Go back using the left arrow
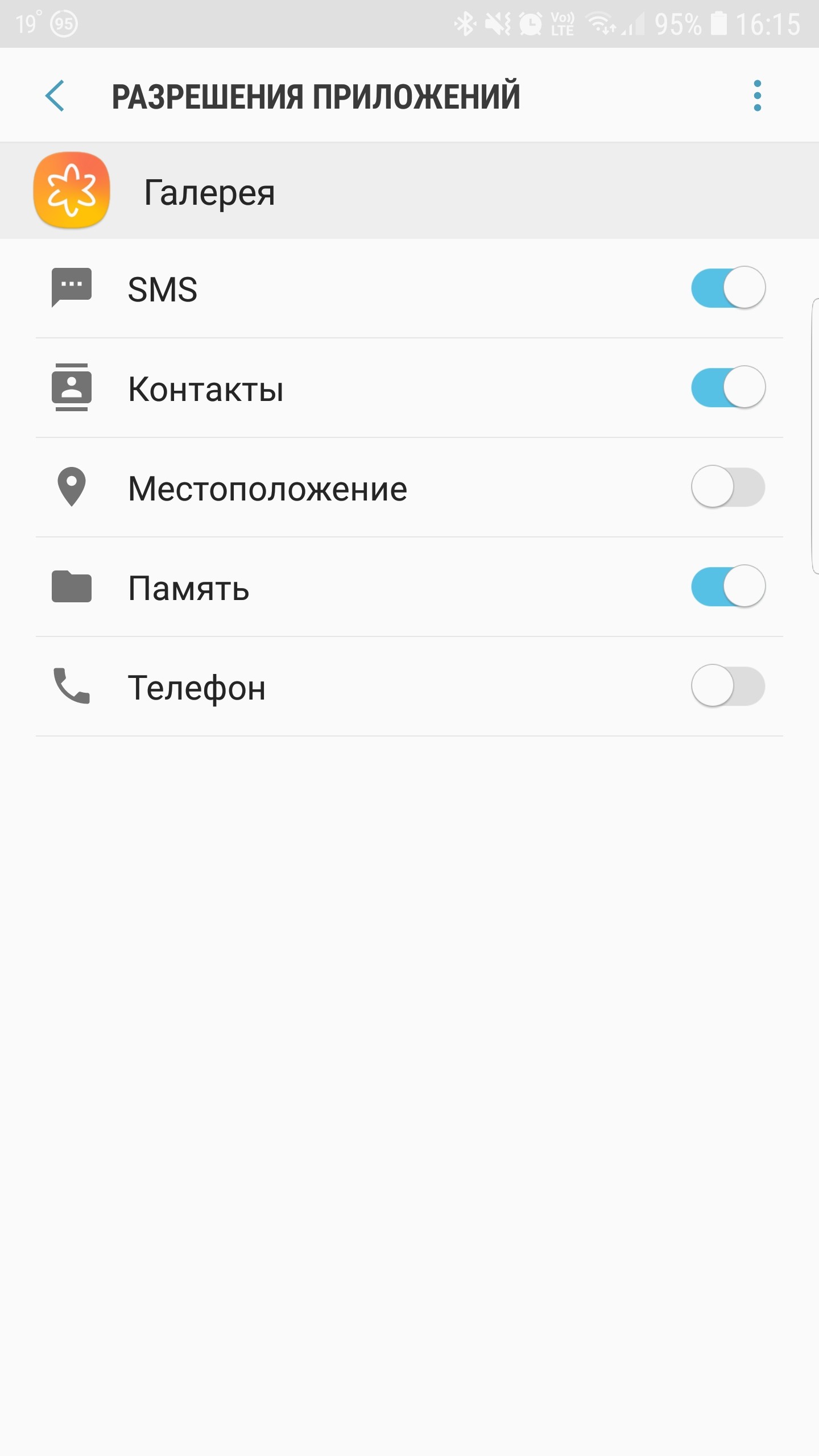Image resolution: width=819 pixels, height=1456 pixels. 55,96
